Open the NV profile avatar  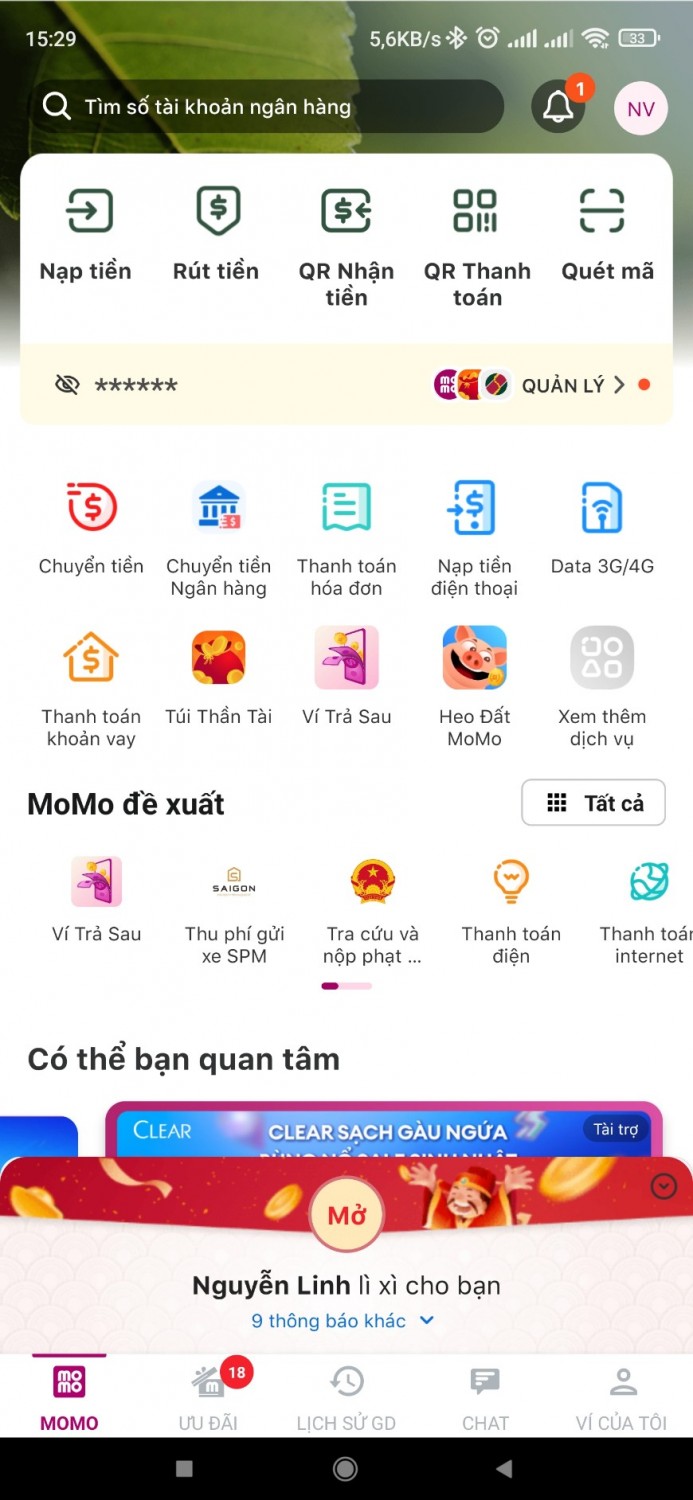click(641, 108)
